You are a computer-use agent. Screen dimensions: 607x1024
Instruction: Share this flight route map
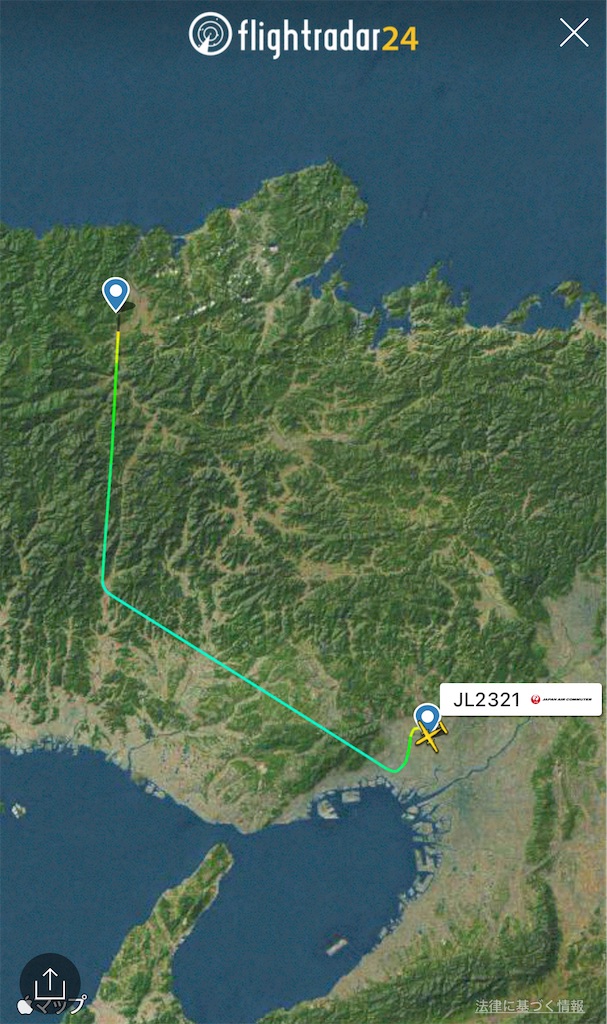(50, 983)
